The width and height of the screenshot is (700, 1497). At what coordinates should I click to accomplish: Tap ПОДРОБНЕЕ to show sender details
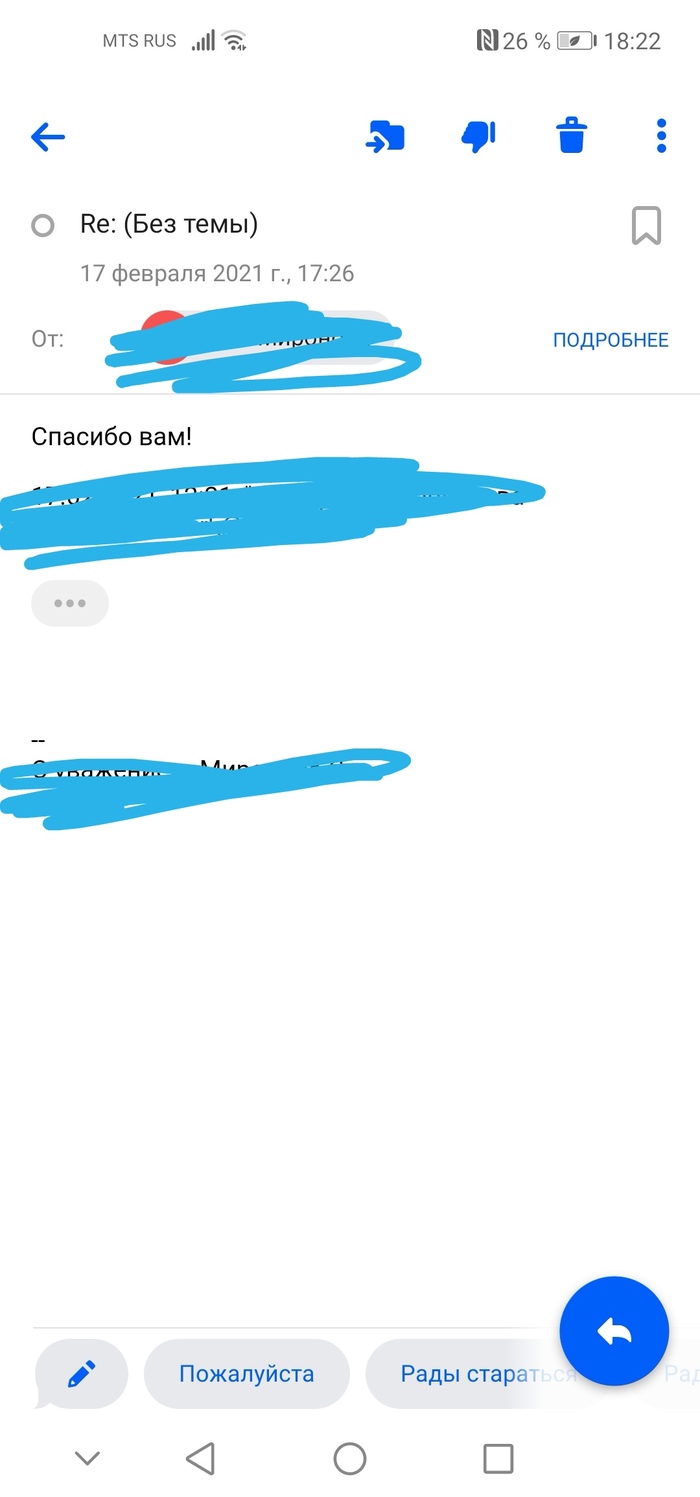(x=610, y=340)
